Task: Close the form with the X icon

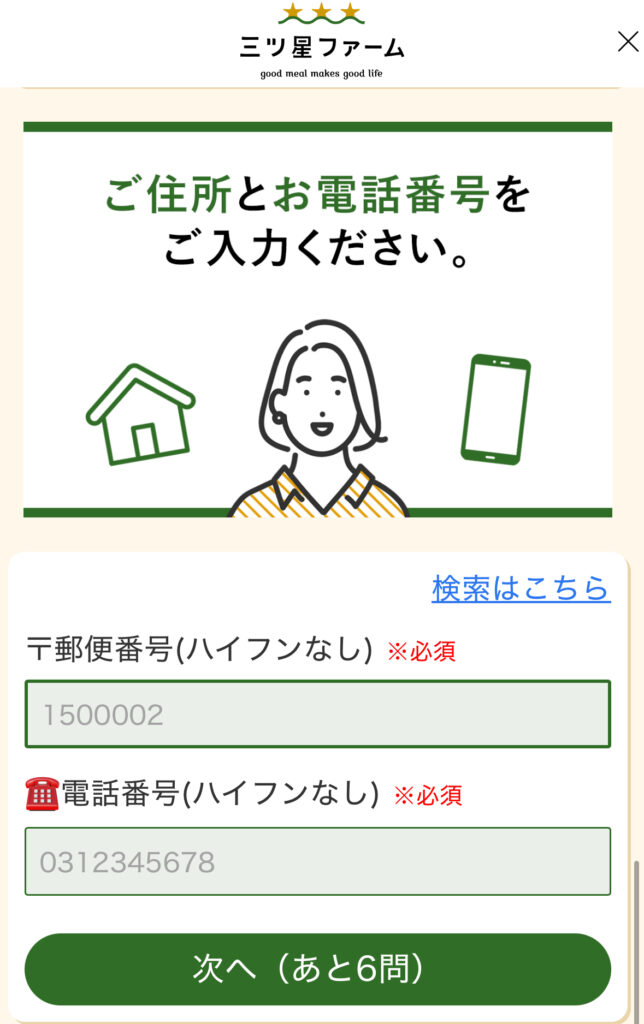Action: [x=627, y=42]
